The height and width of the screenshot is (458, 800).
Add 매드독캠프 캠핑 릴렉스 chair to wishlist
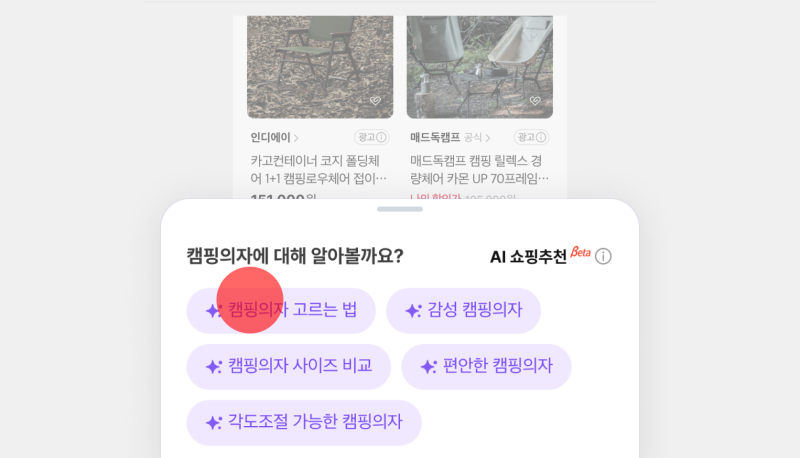(535, 101)
